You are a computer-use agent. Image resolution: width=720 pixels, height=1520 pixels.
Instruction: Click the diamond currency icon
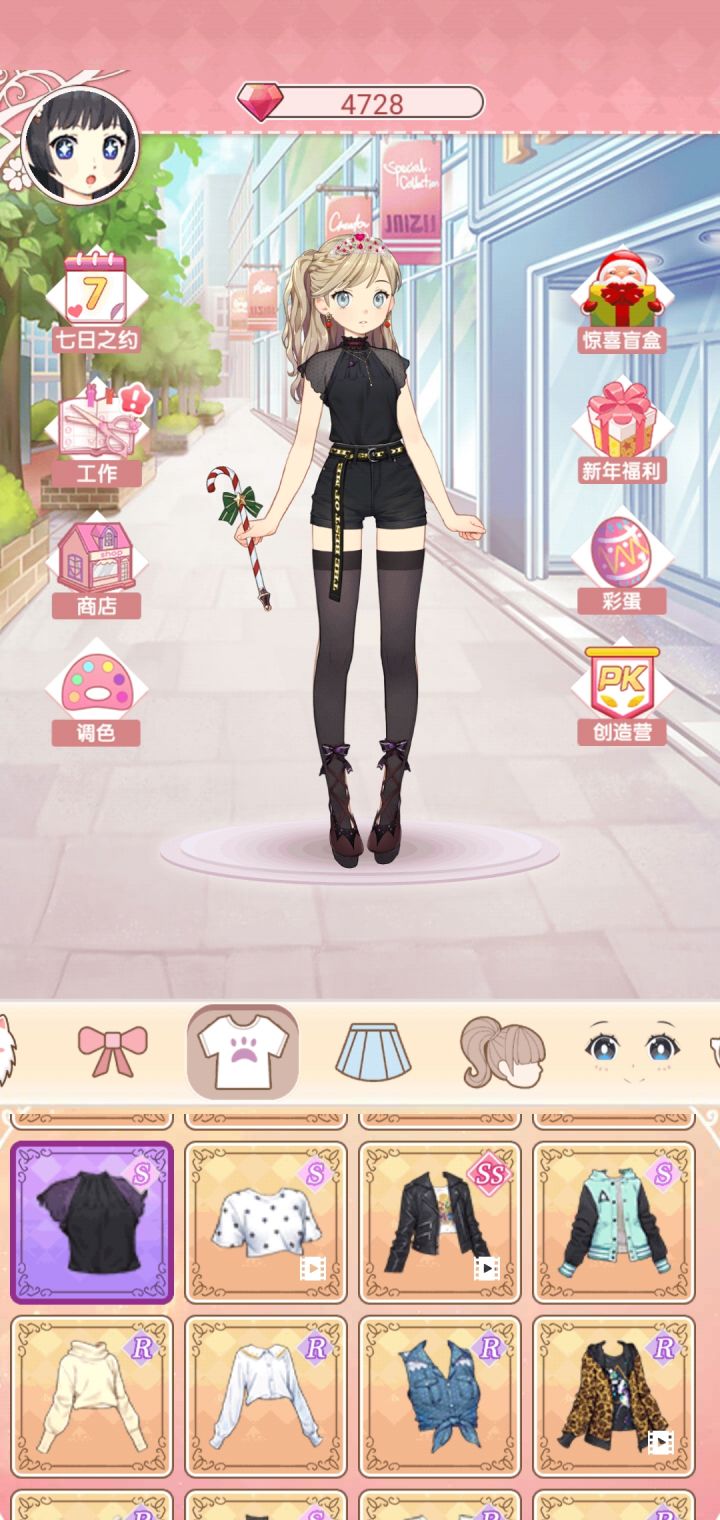point(262,100)
